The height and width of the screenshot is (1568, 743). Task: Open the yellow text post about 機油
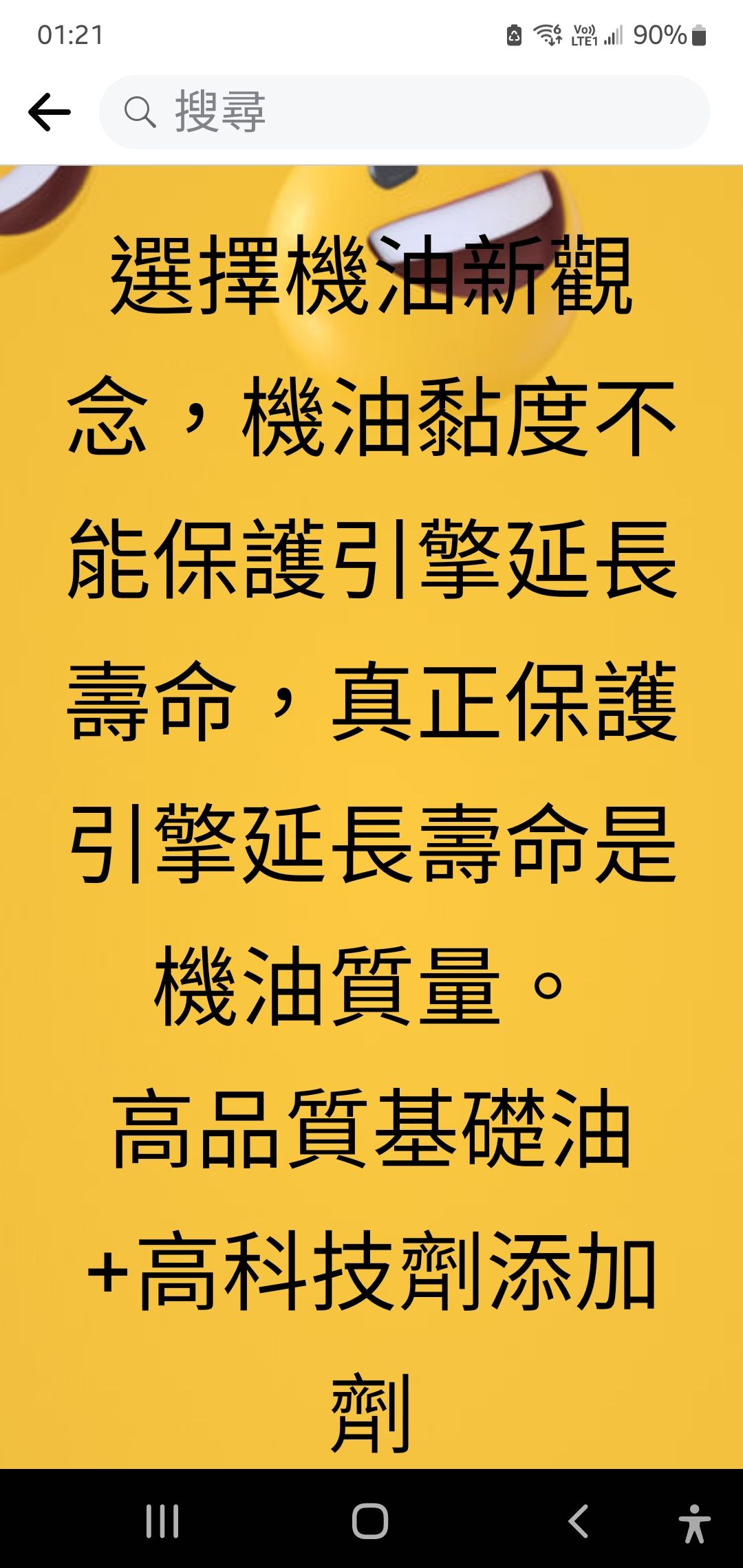click(x=371, y=817)
